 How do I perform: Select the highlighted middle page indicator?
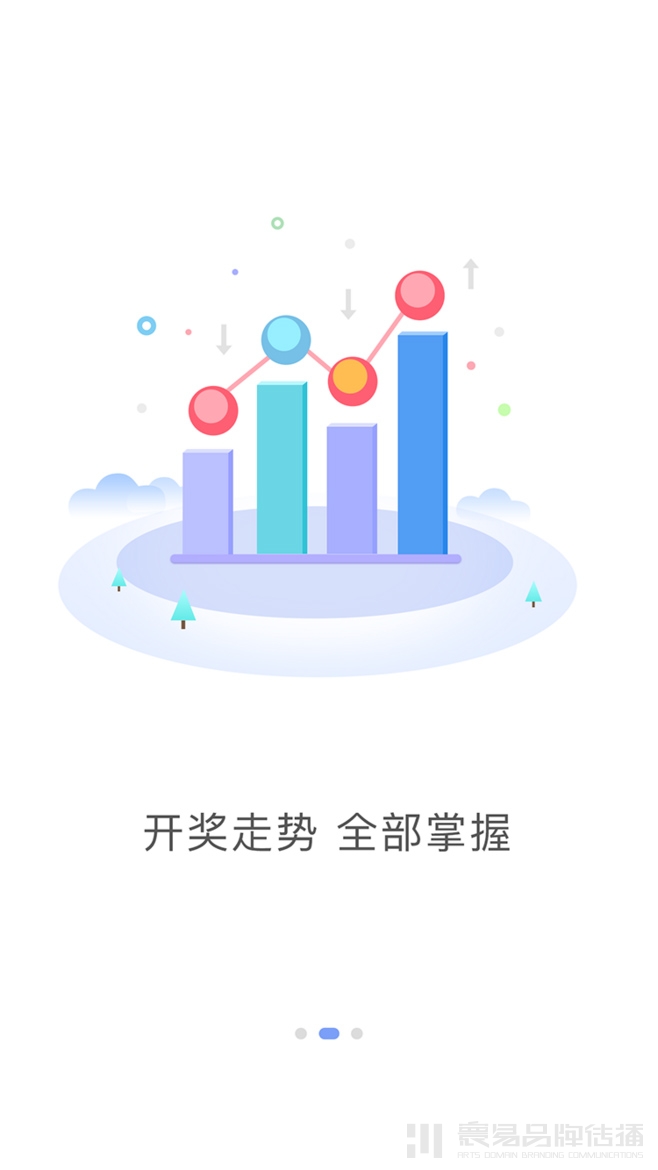pyautogui.click(x=329, y=1033)
